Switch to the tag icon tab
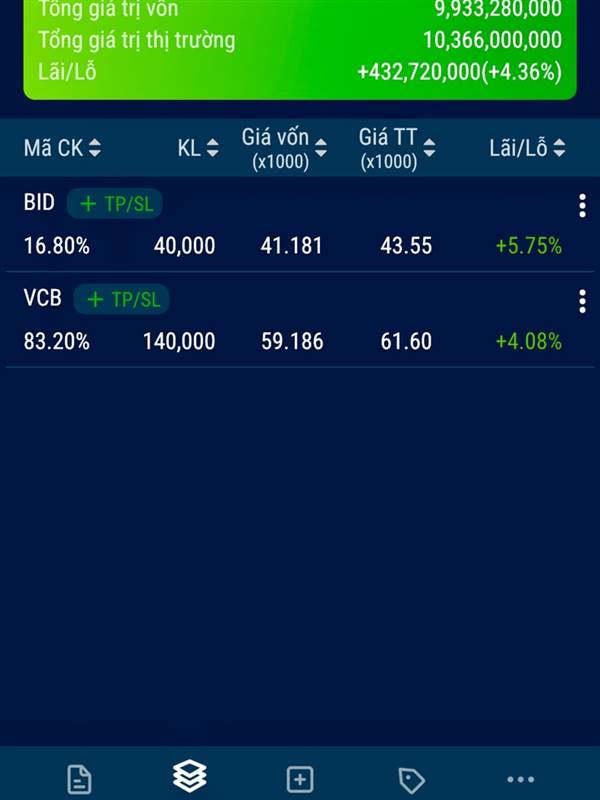 coord(411,779)
